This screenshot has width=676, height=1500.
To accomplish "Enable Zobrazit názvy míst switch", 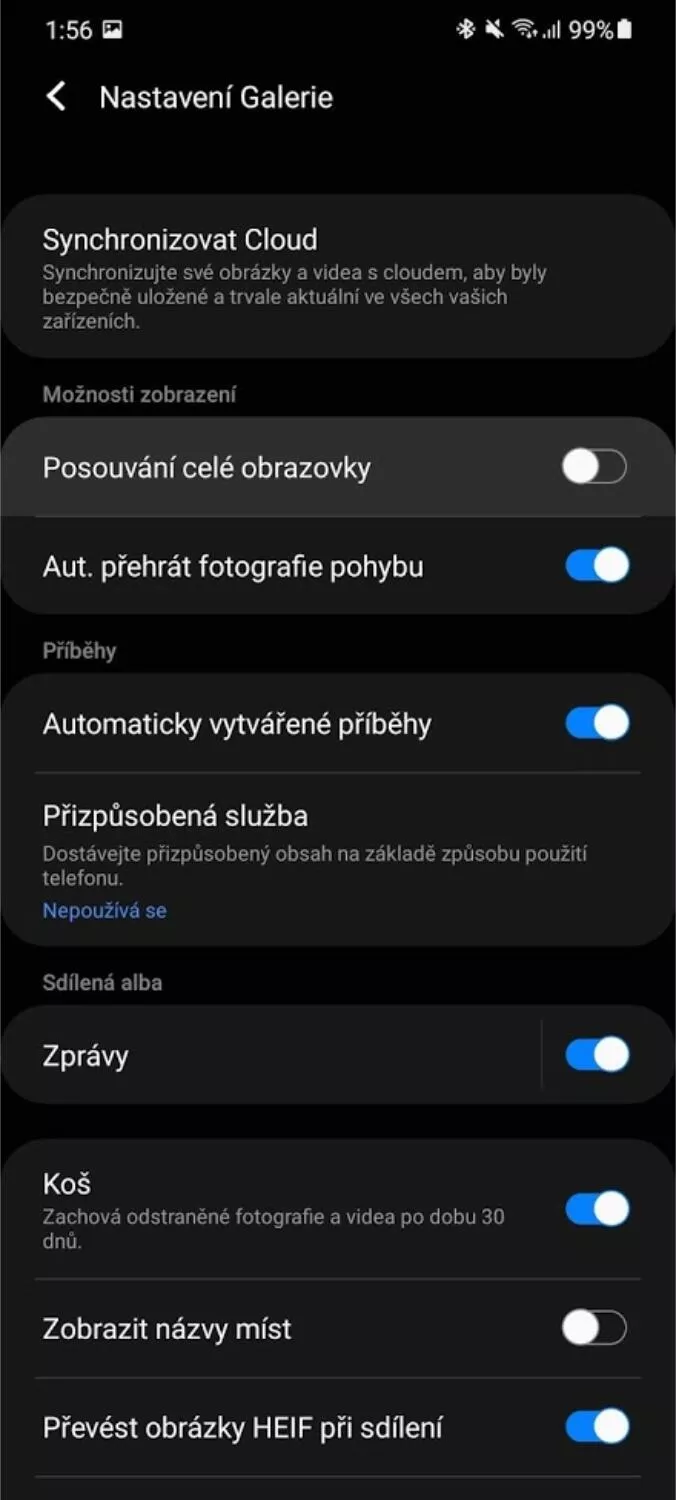I will pyautogui.click(x=594, y=1328).
